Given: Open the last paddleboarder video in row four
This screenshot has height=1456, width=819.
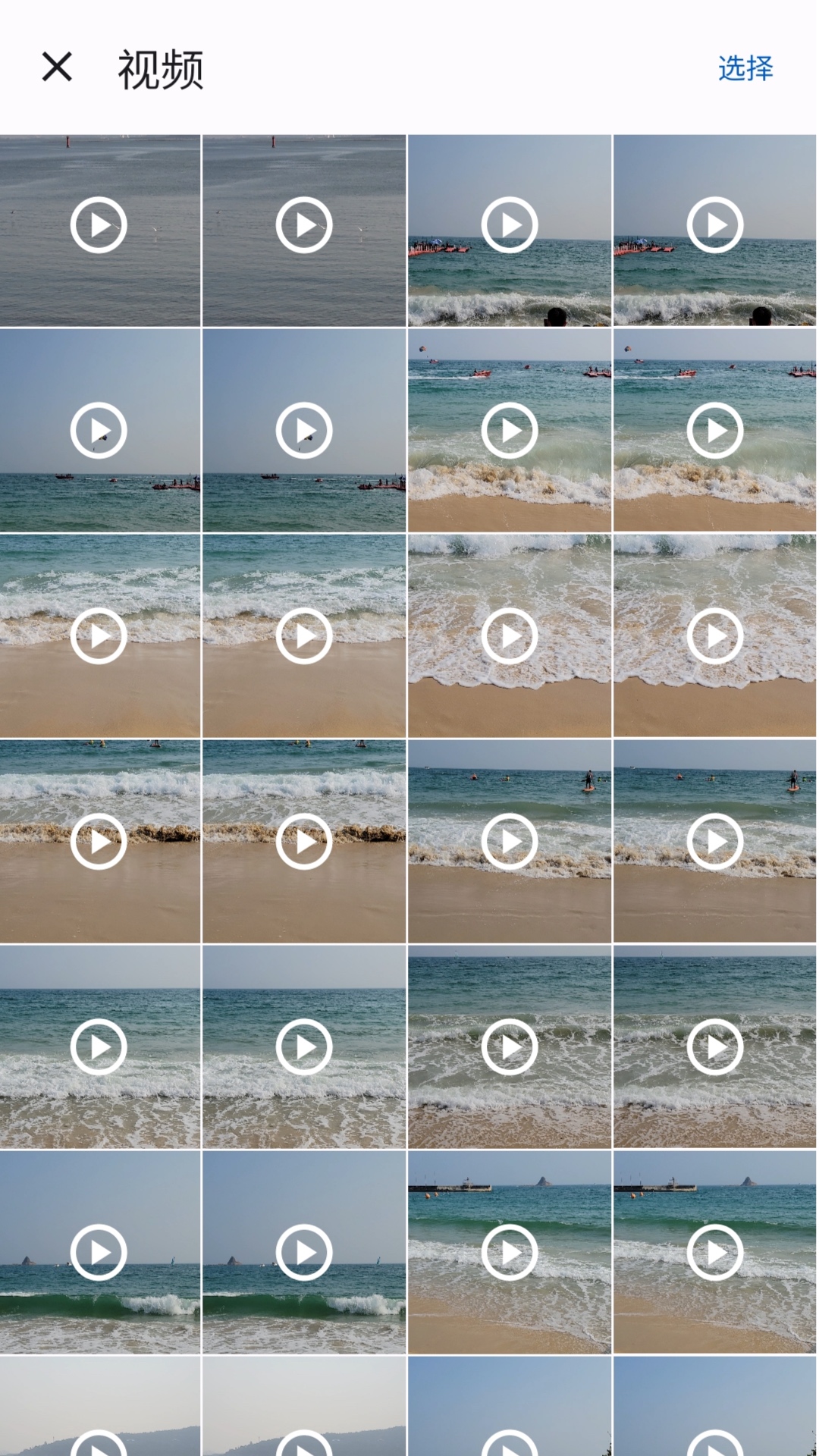Looking at the screenshot, I should click(x=714, y=842).
